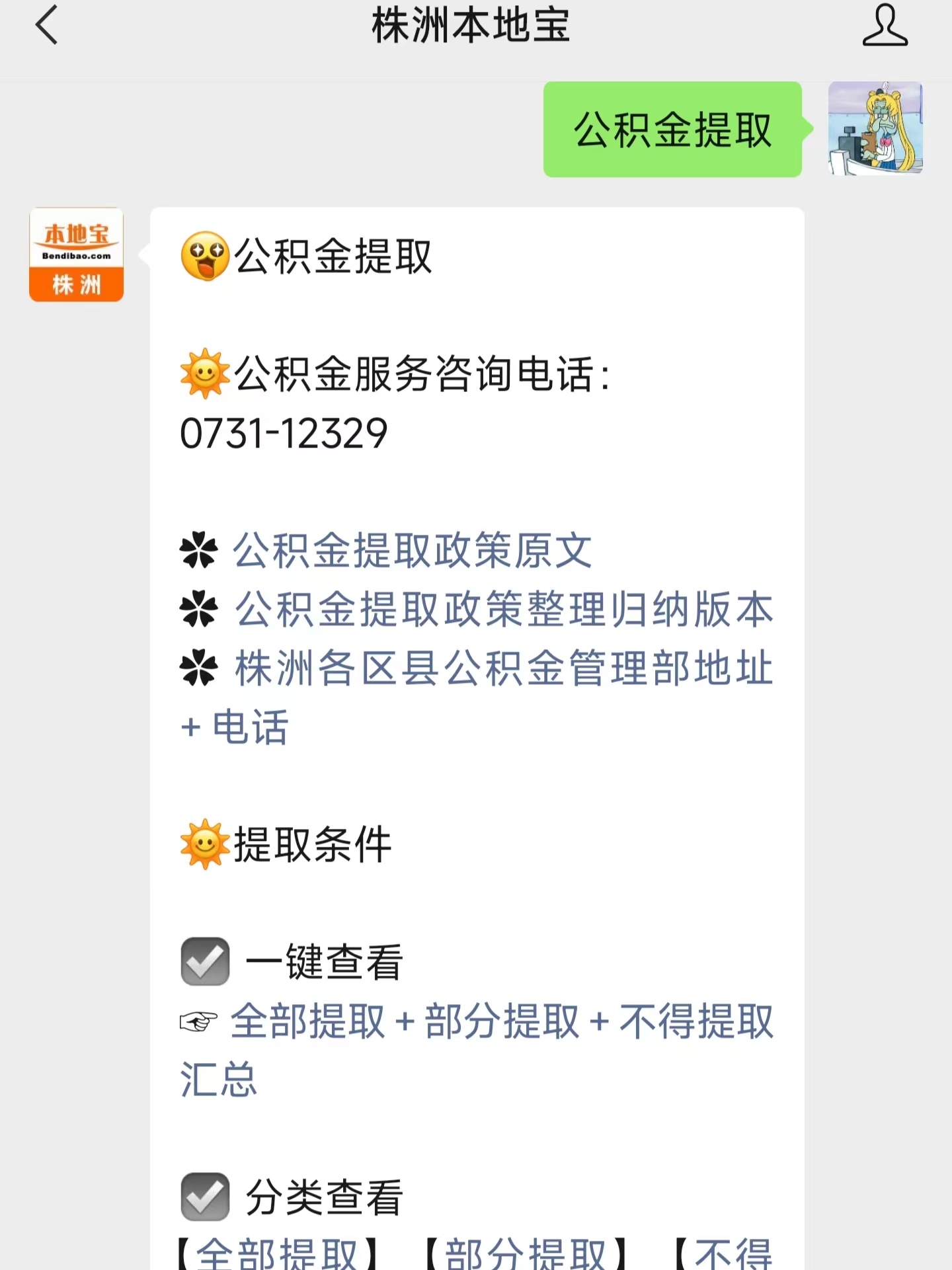This screenshot has width=952, height=1270.
Task: Go back using the top-left arrow
Action: point(46,25)
